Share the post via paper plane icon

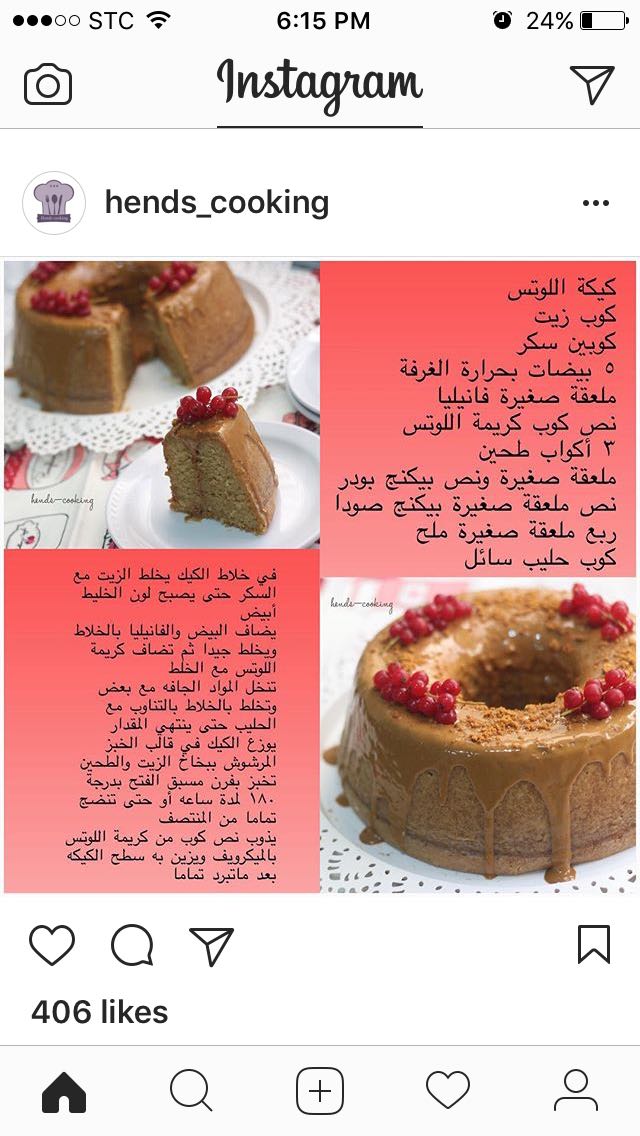click(212, 945)
